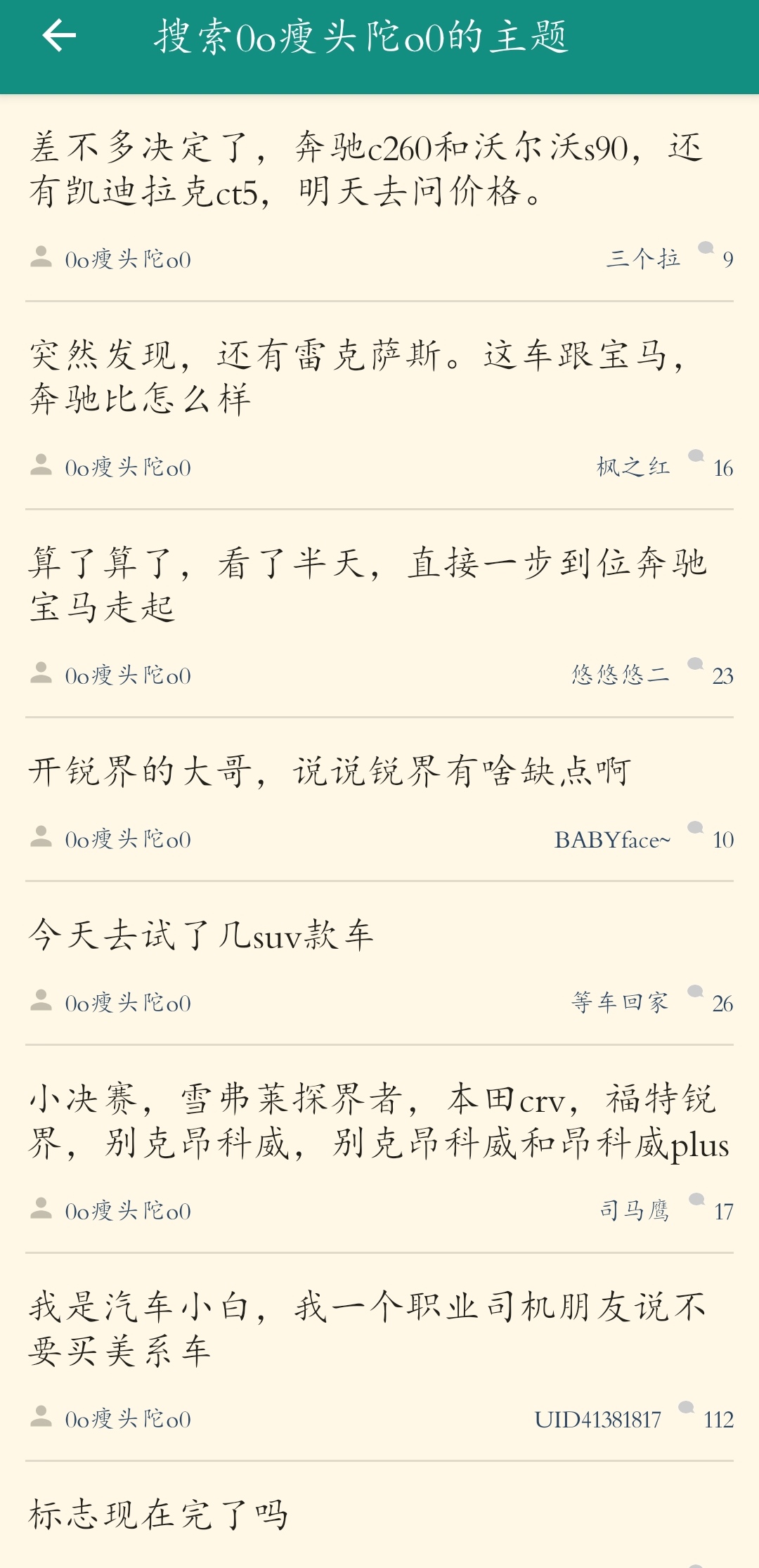Go back using the top arrow
This screenshot has width=759, height=1568.
59,37
